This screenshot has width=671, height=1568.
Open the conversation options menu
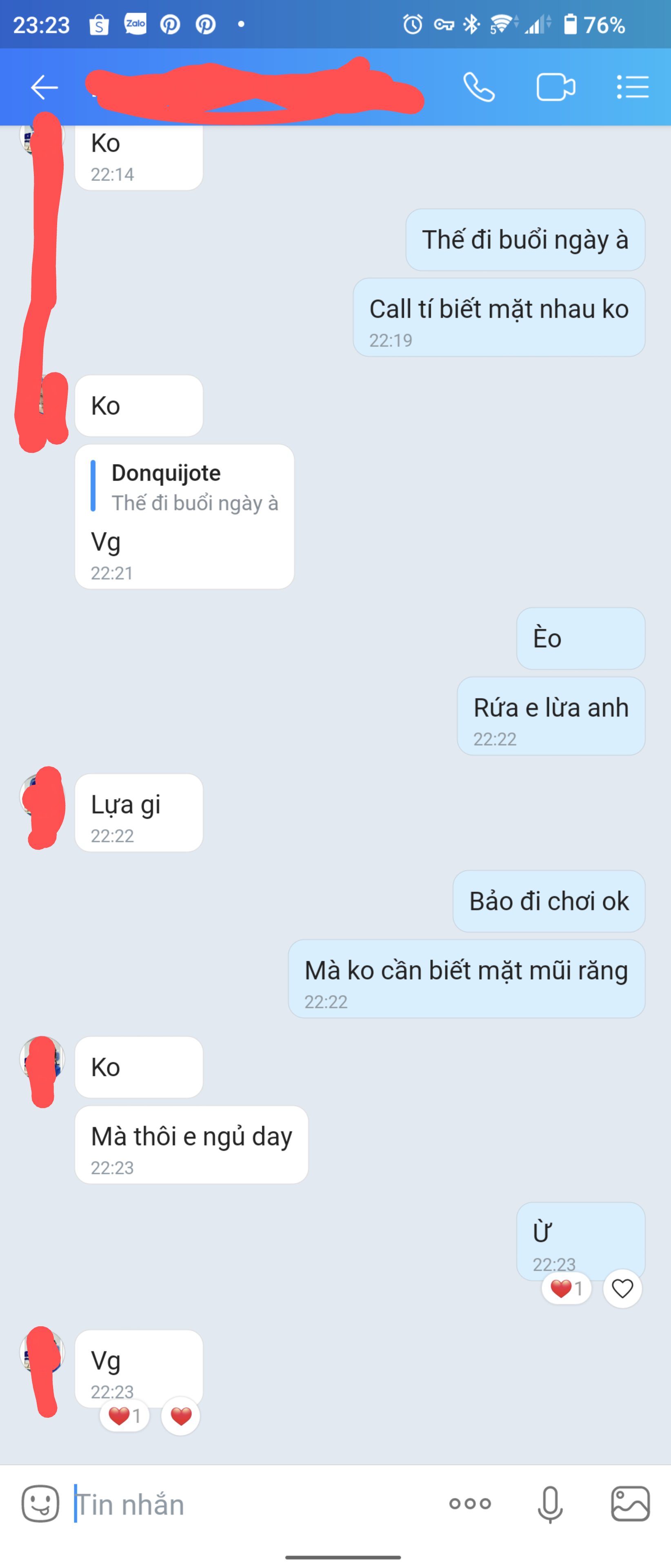point(633,88)
